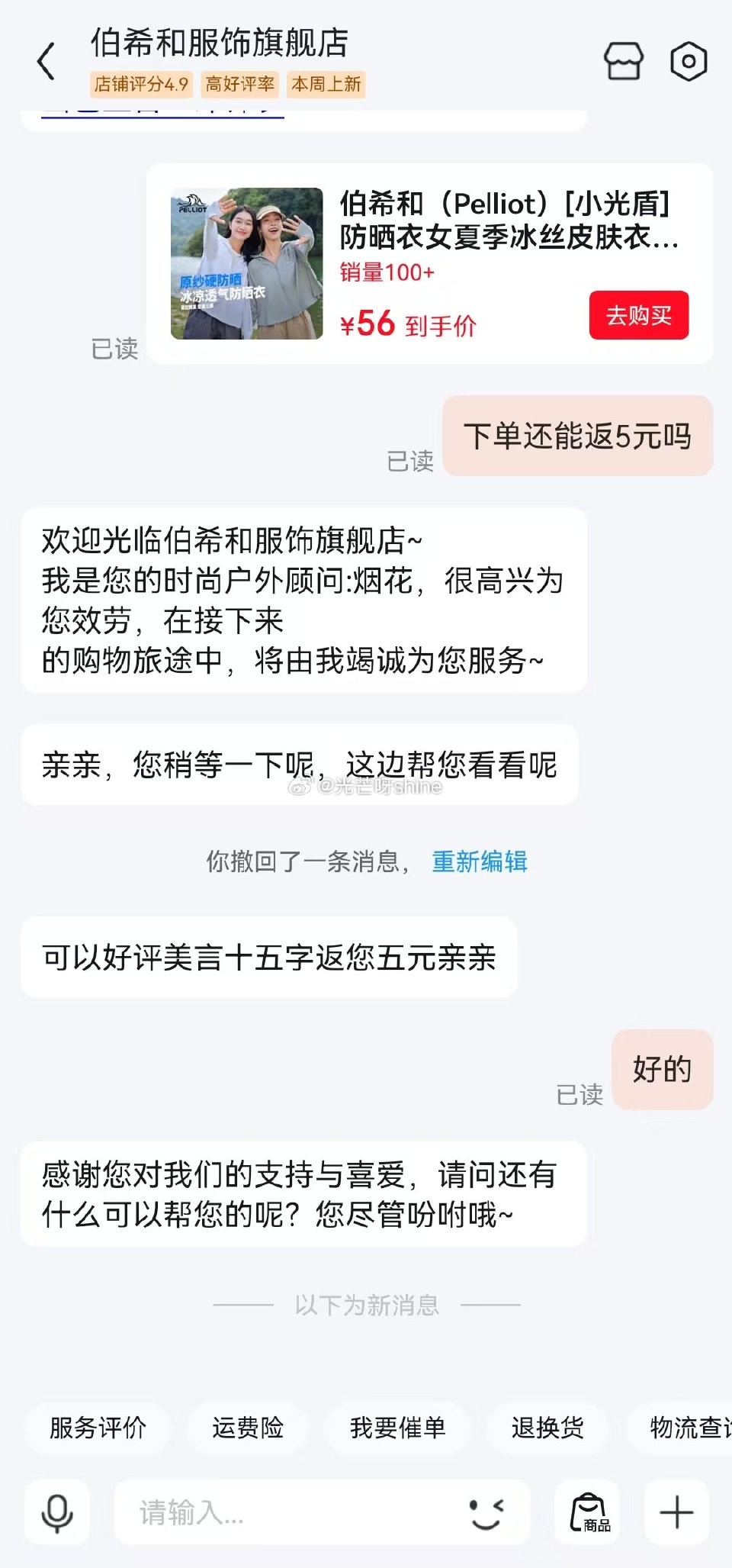Click the 重新编辑 link to re-edit recalled message

tap(479, 861)
